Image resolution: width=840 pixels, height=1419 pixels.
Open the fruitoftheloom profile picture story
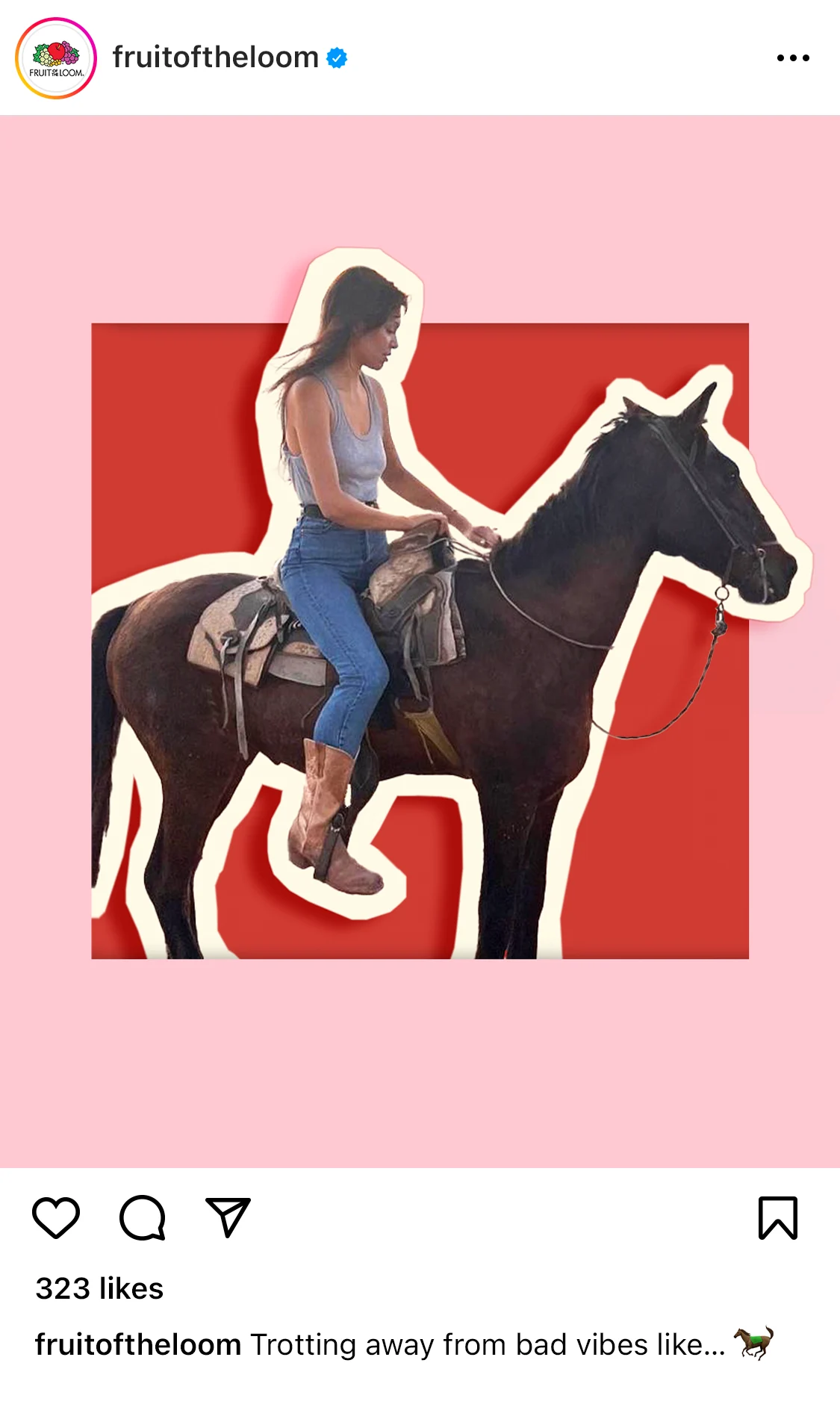click(56, 58)
